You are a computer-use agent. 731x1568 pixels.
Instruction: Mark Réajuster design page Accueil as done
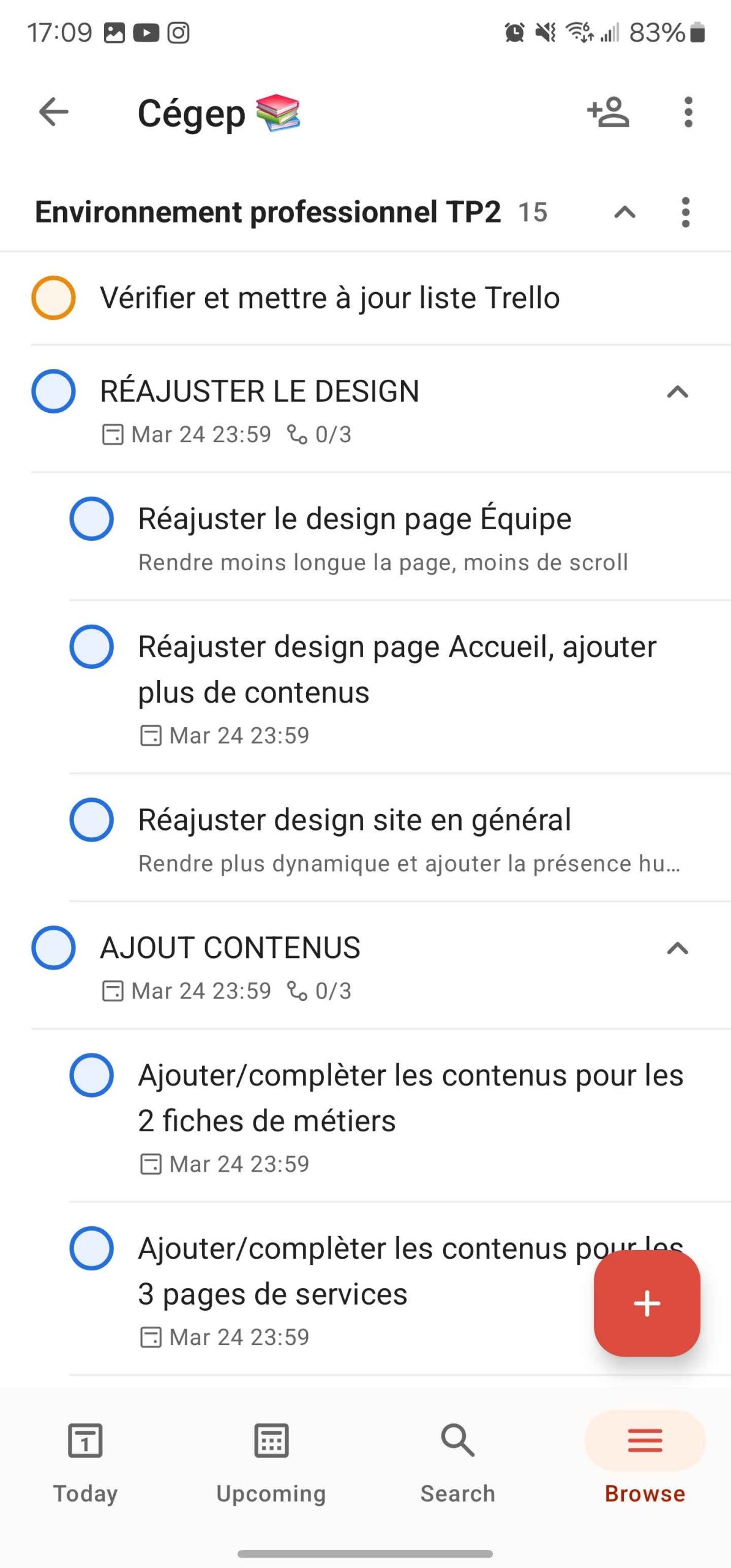(91, 647)
